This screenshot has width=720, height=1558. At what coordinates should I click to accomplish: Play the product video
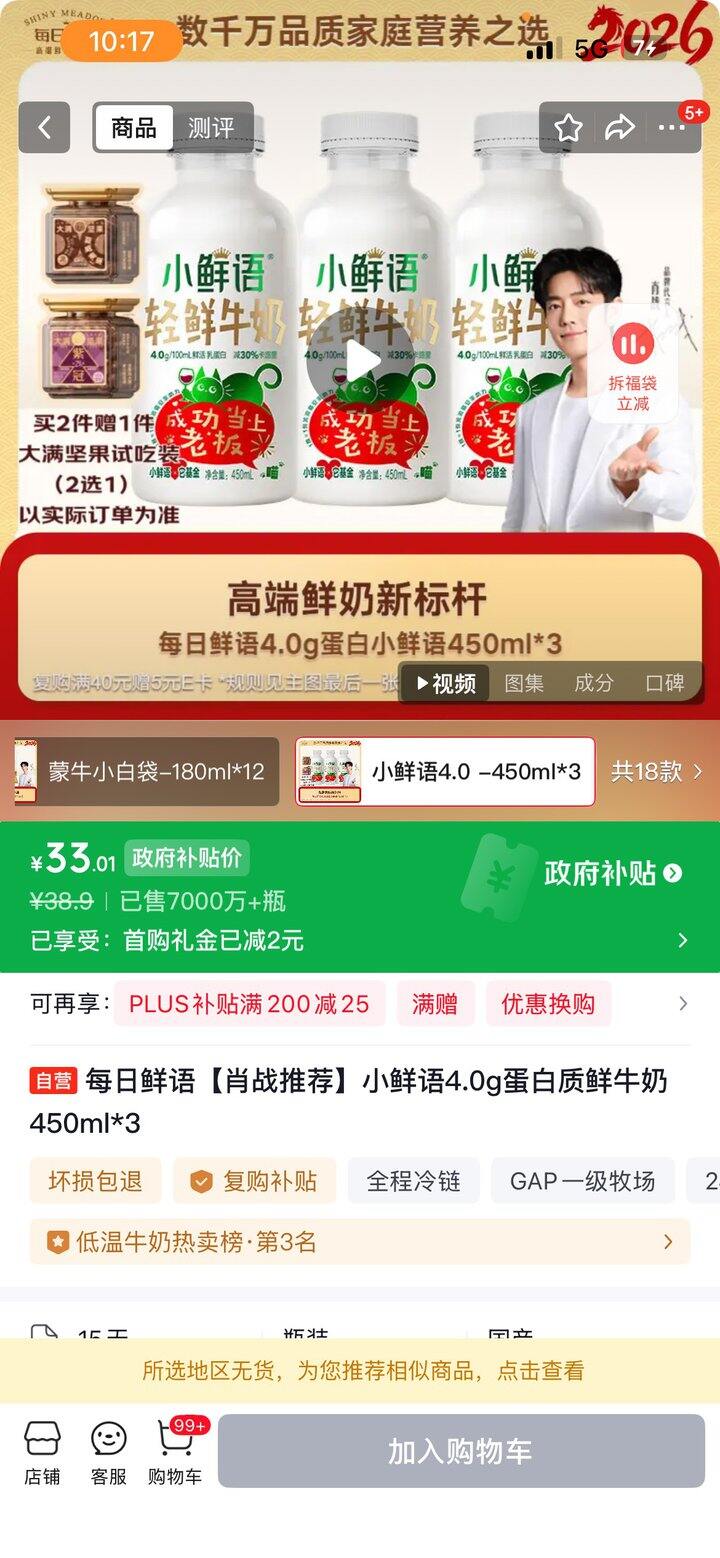click(x=360, y=361)
